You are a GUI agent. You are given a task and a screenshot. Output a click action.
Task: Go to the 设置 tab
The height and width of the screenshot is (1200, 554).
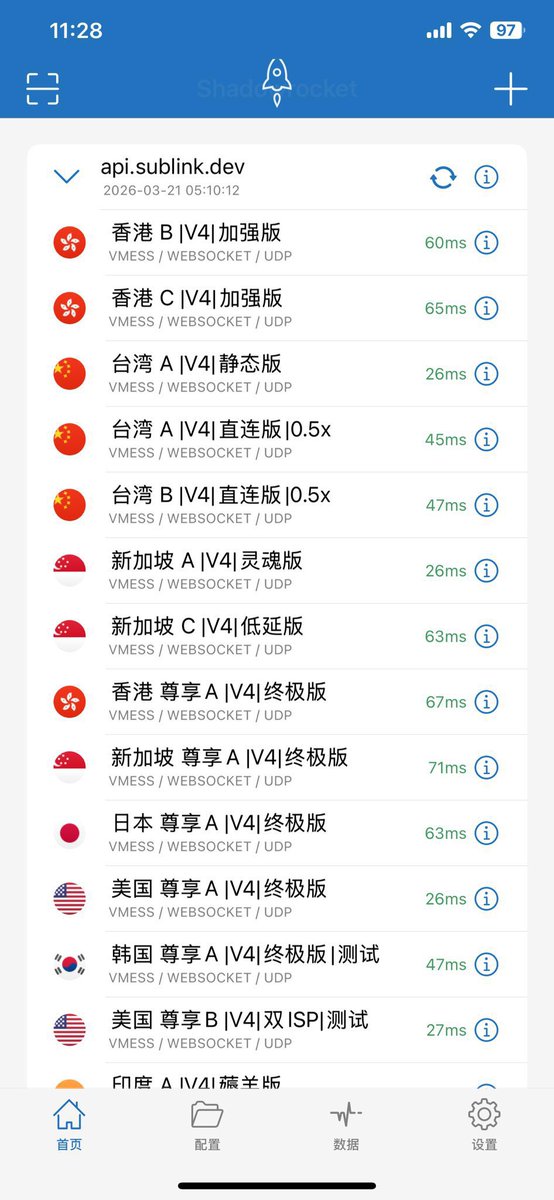point(484,1125)
